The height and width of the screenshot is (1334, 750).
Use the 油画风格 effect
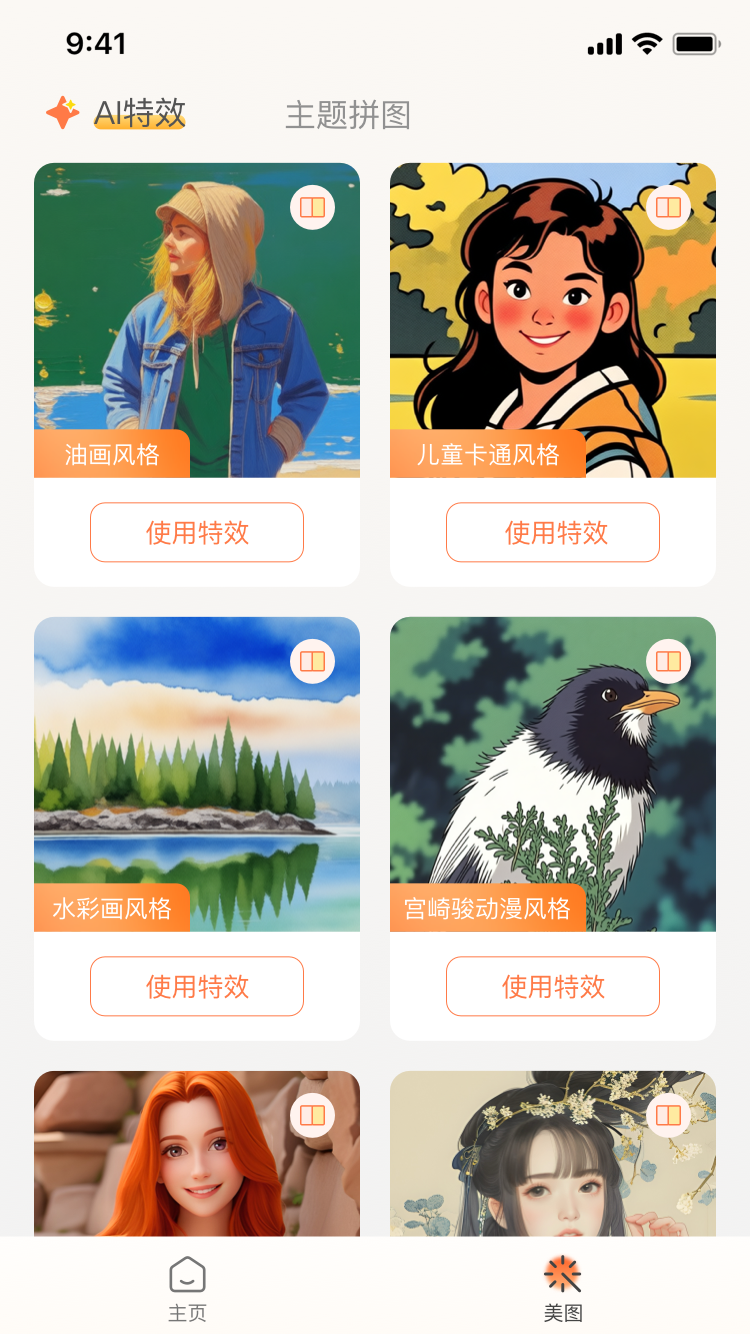197,532
